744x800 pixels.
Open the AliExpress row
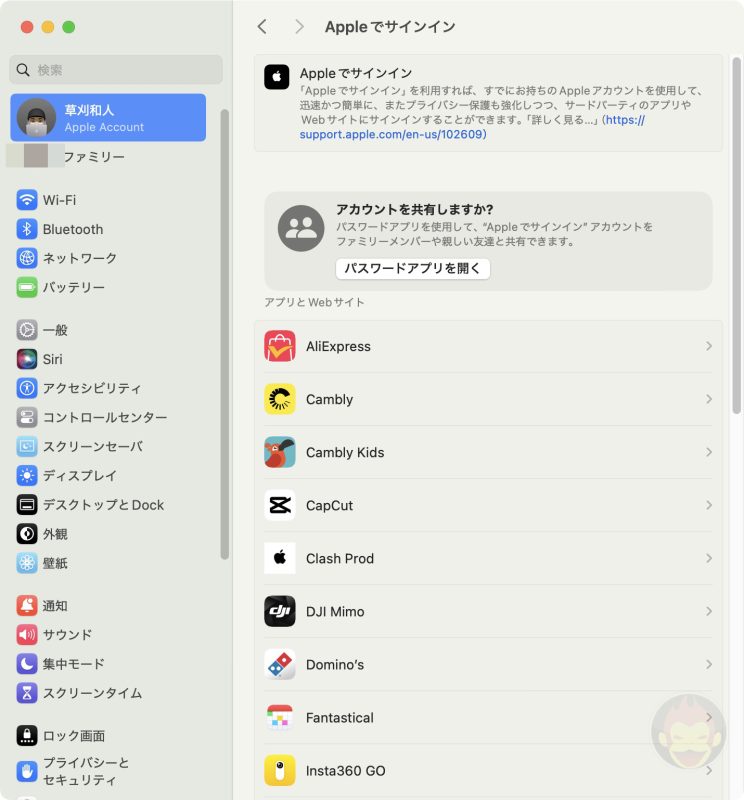tap(488, 346)
